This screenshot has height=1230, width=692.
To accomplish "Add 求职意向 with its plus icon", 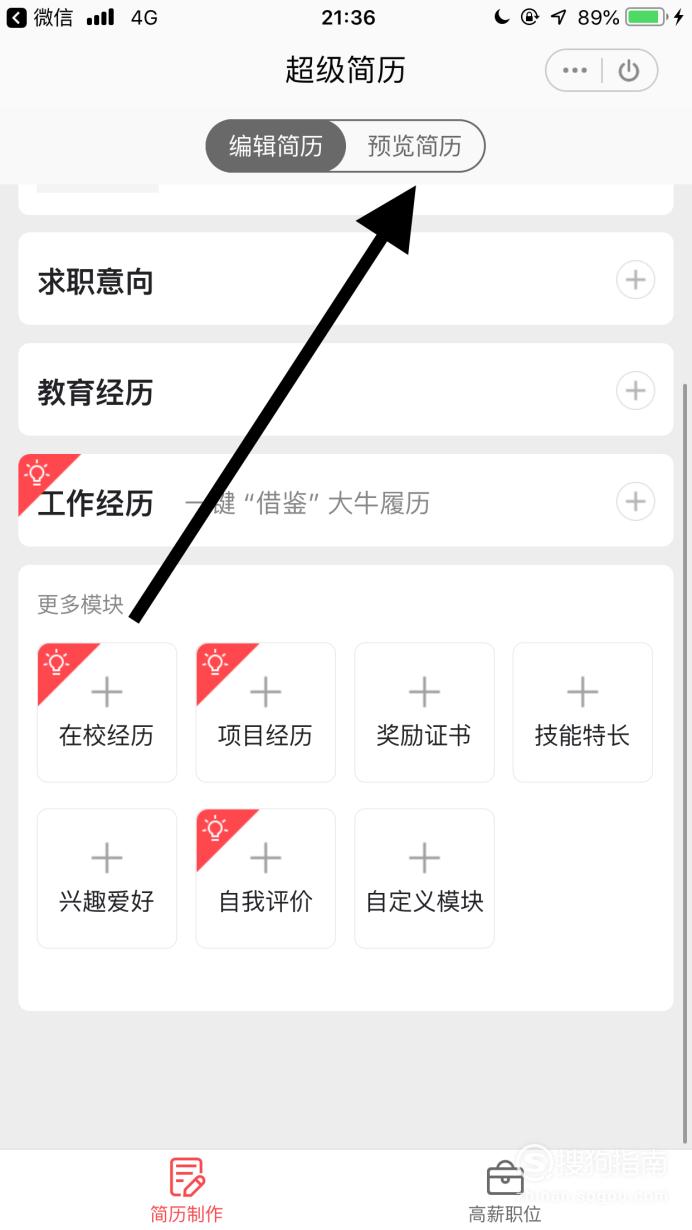I will pos(635,280).
